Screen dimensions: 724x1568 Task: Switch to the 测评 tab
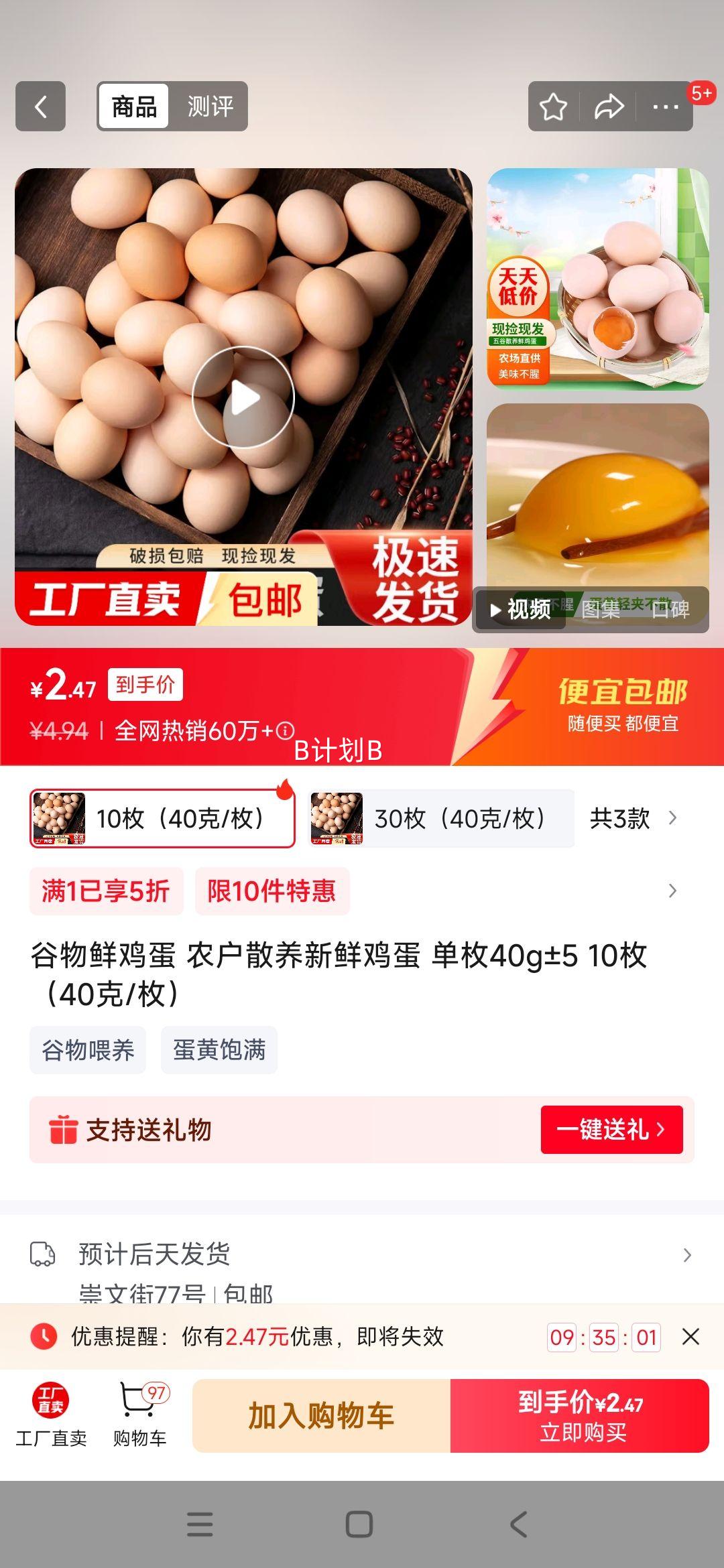click(x=210, y=106)
